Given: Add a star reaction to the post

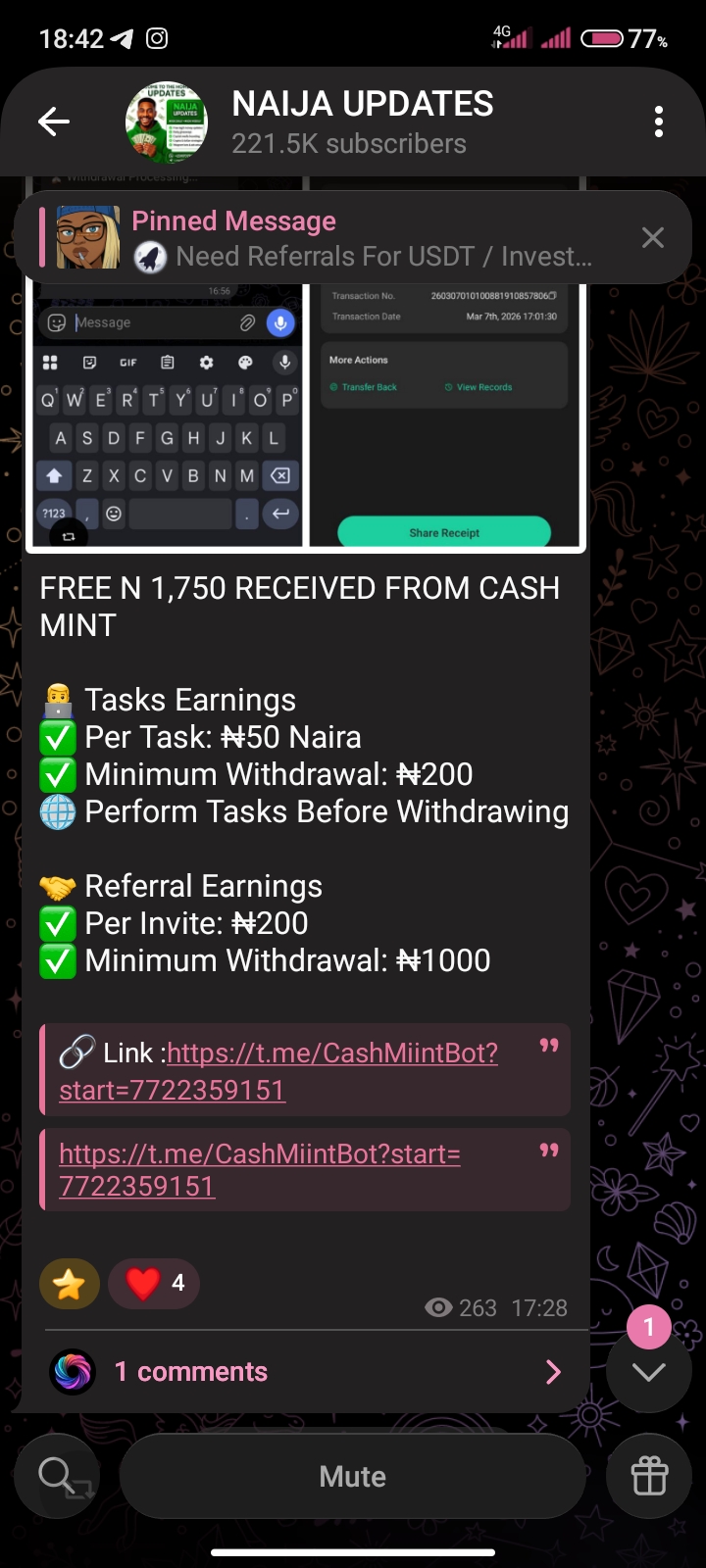Looking at the screenshot, I should (70, 1283).
